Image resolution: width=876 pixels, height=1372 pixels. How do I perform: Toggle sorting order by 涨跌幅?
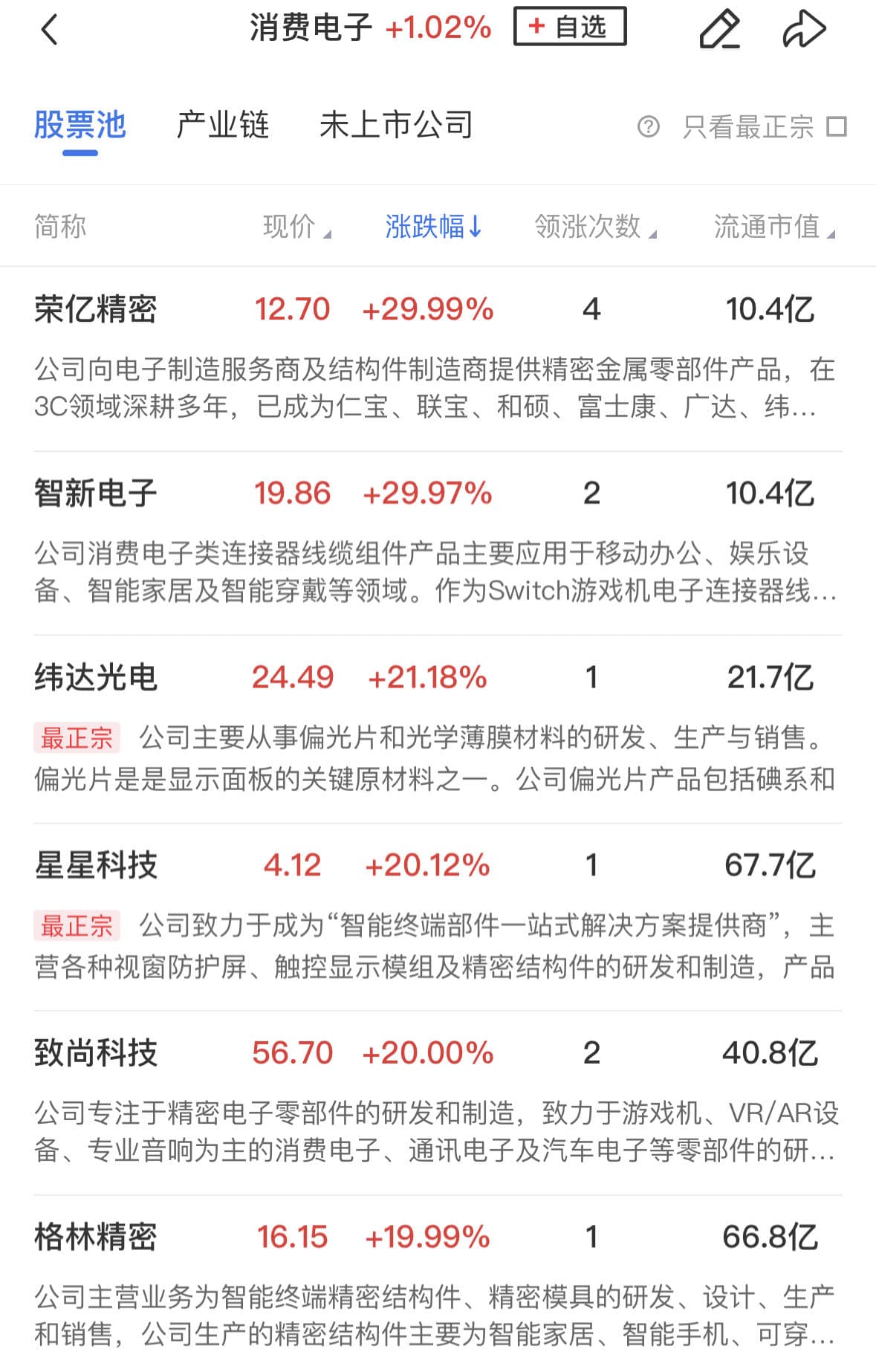pos(433,226)
